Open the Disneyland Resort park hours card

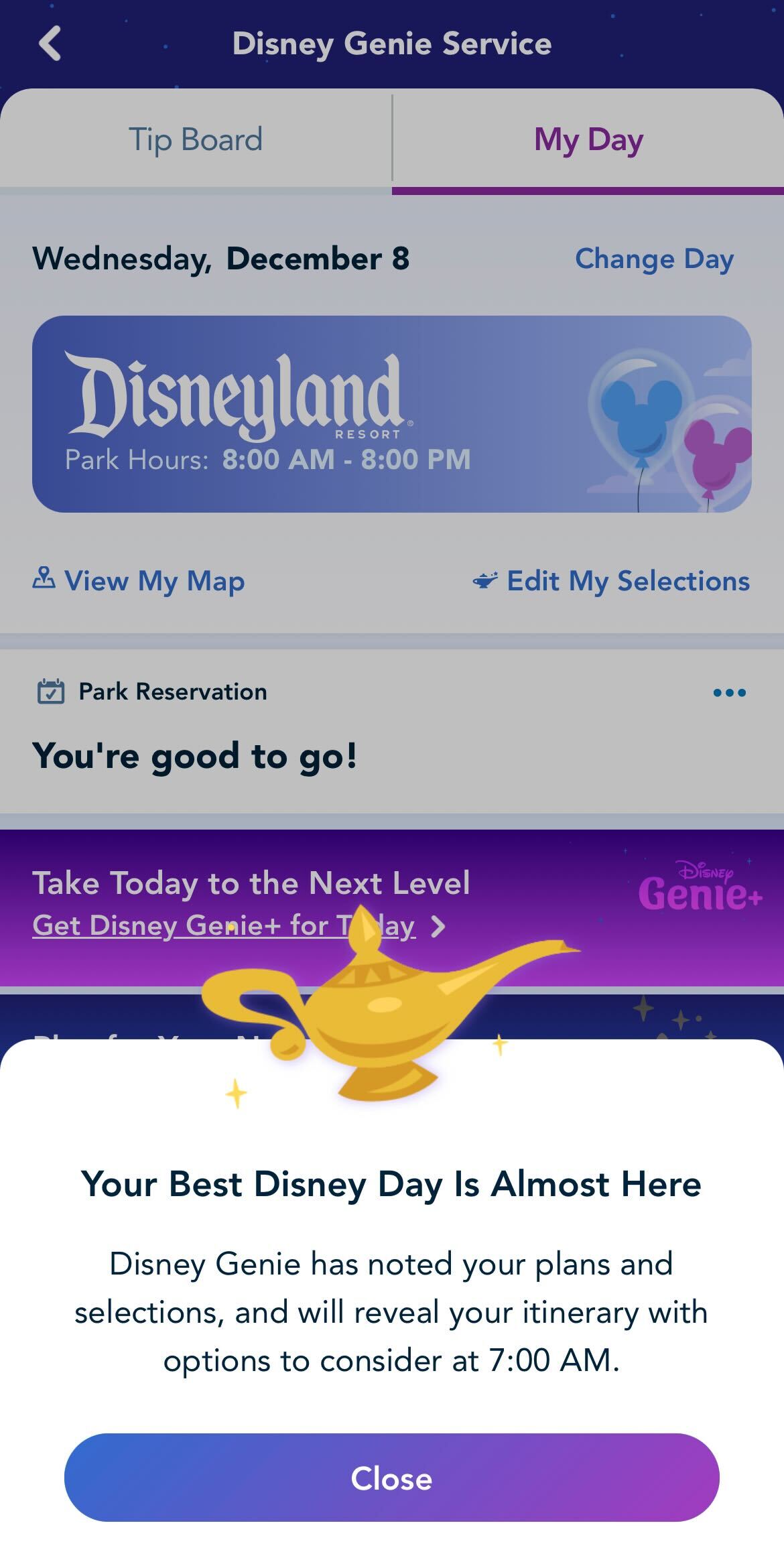tap(391, 414)
